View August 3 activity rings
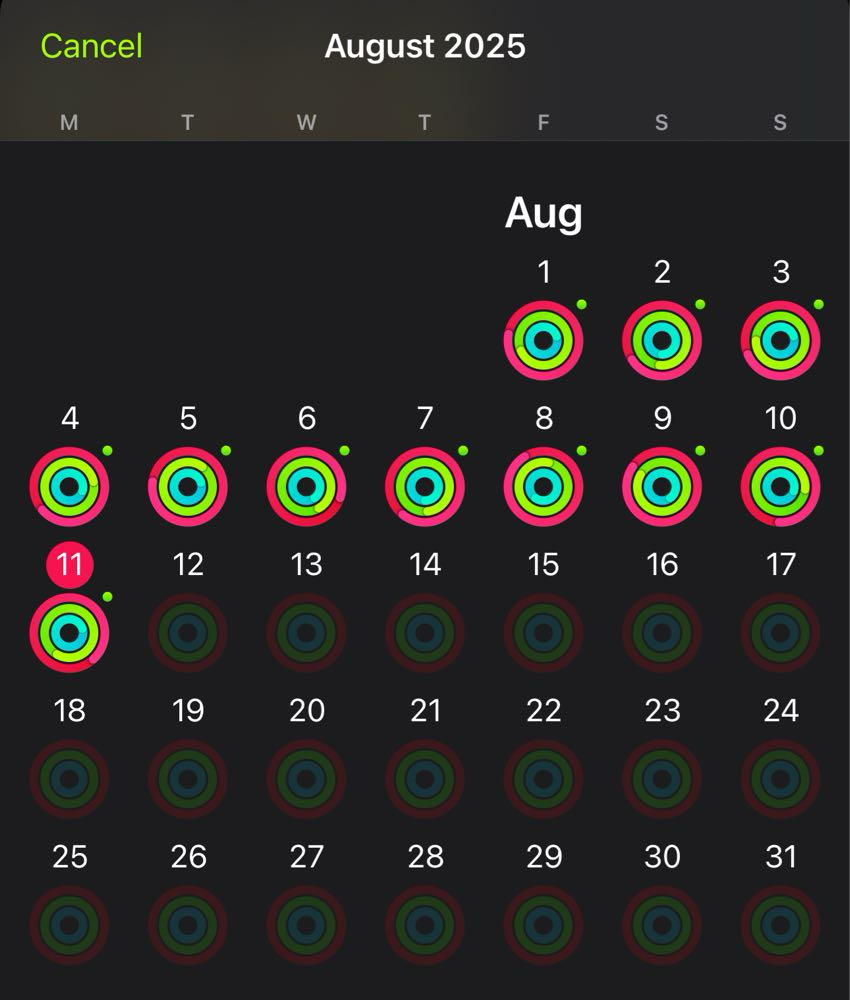 click(x=780, y=340)
